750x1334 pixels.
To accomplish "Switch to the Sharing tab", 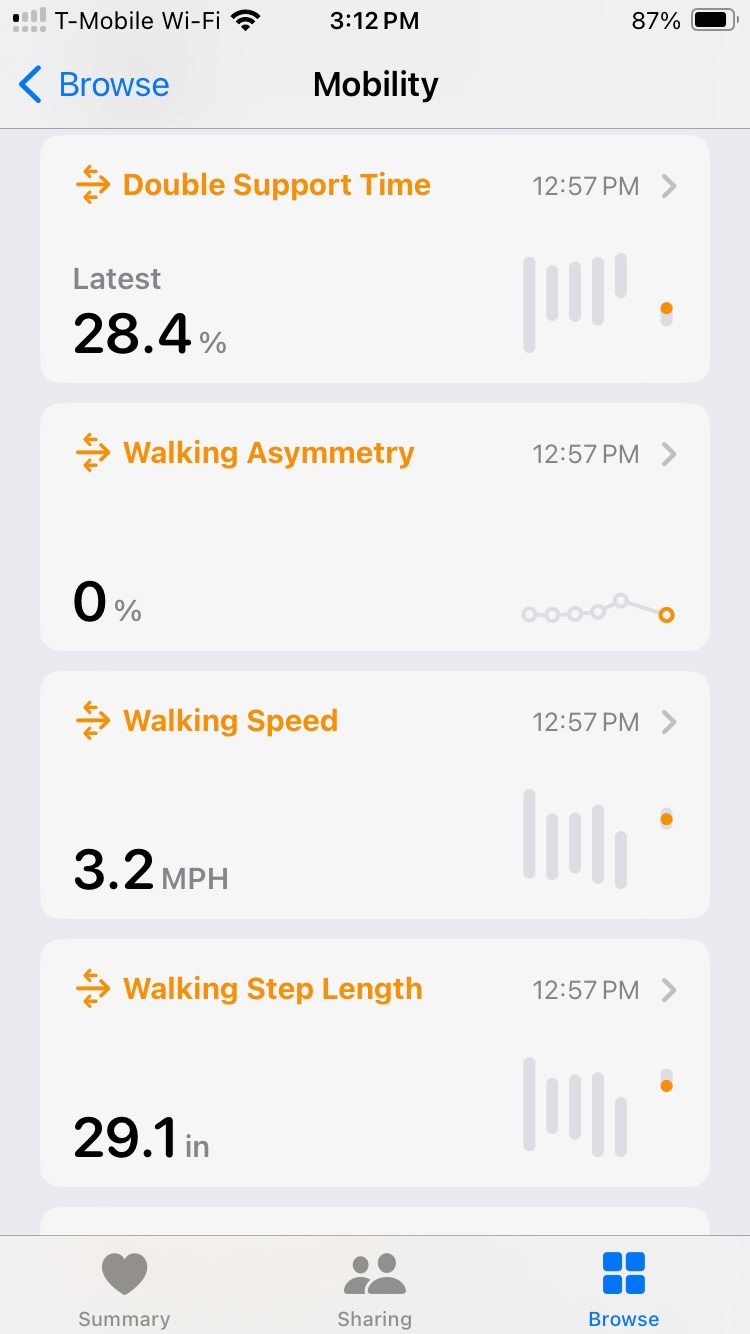I will tap(375, 1289).
